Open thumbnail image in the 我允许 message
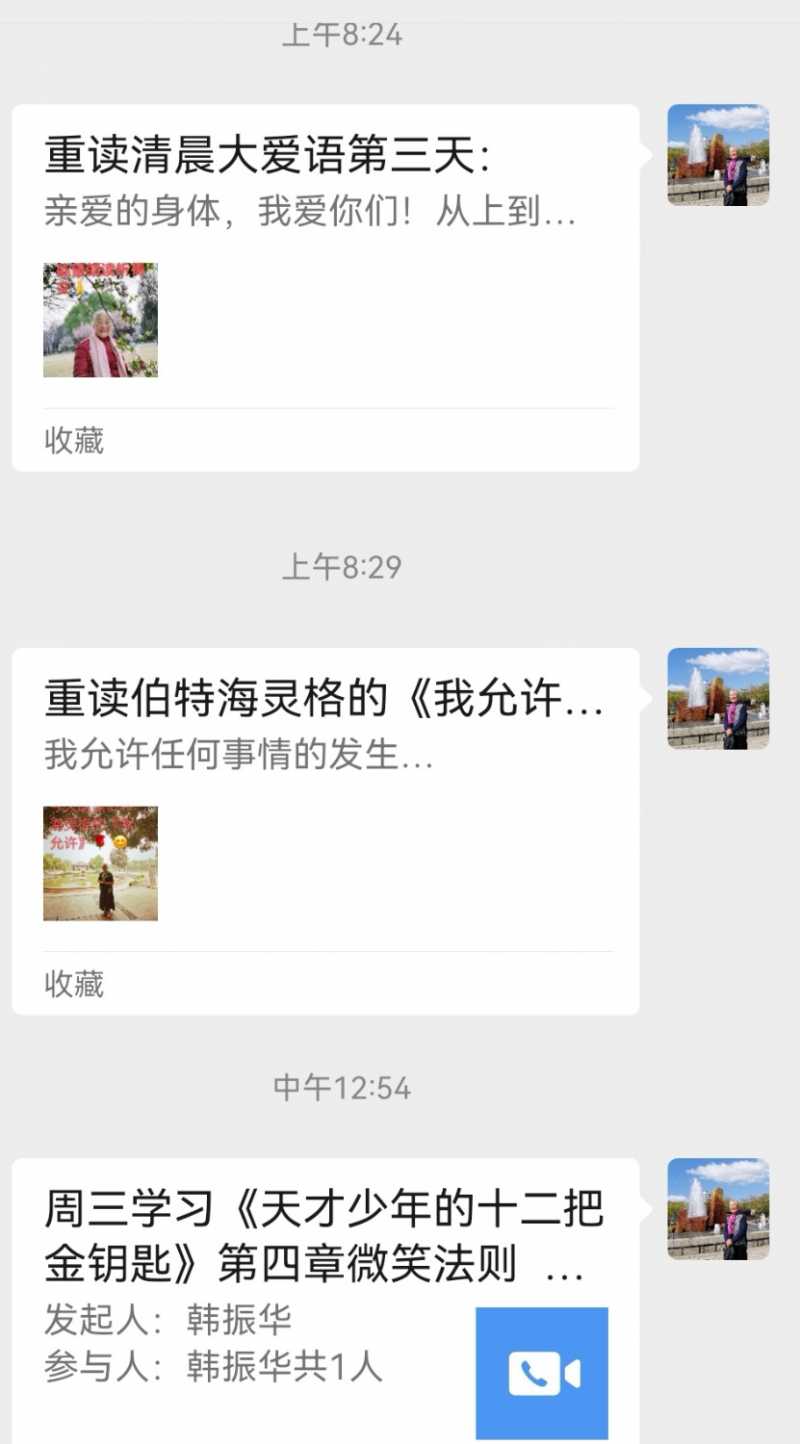This screenshot has width=800, height=1444. coord(100,863)
